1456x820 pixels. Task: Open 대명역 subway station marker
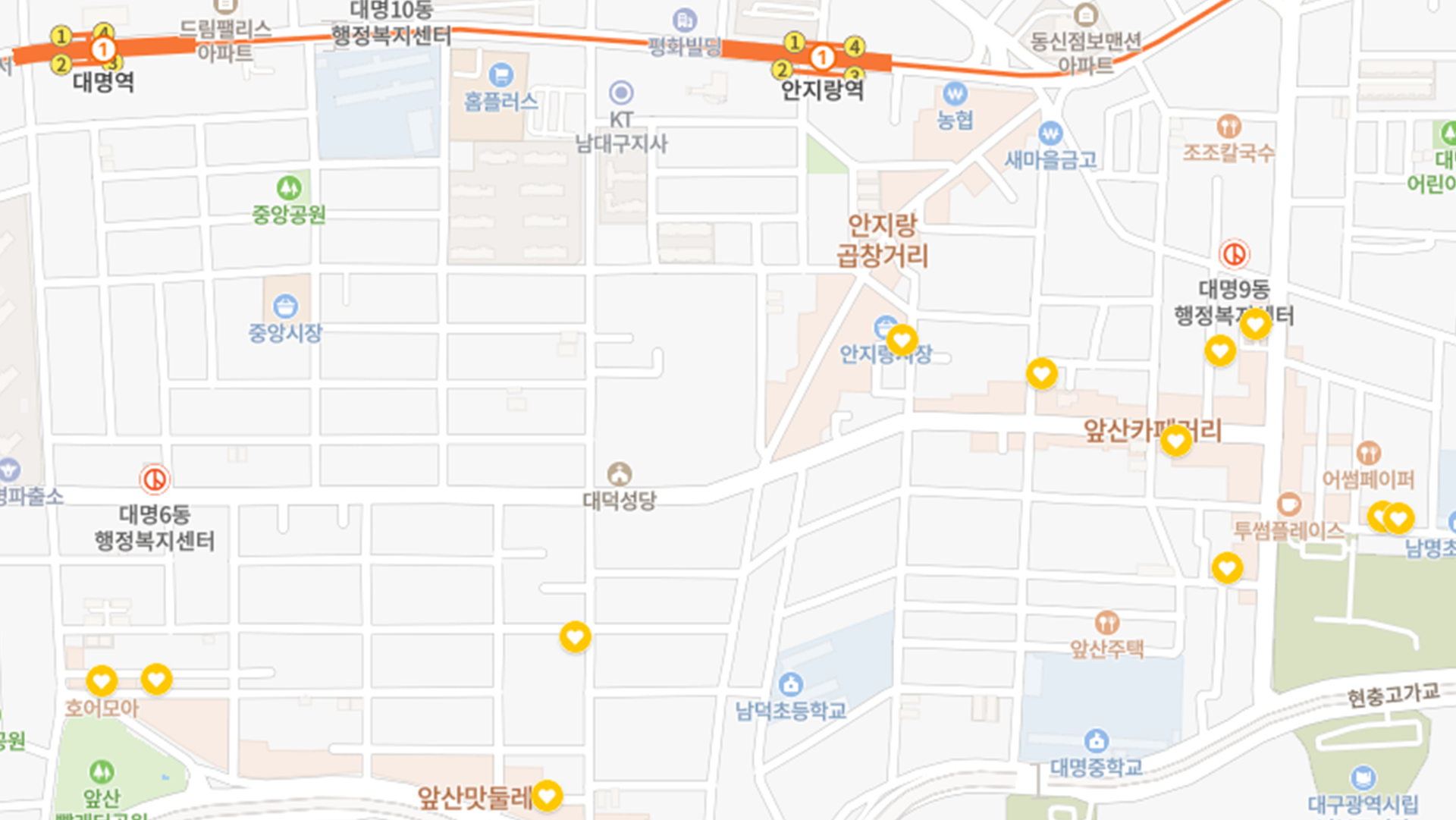103,50
